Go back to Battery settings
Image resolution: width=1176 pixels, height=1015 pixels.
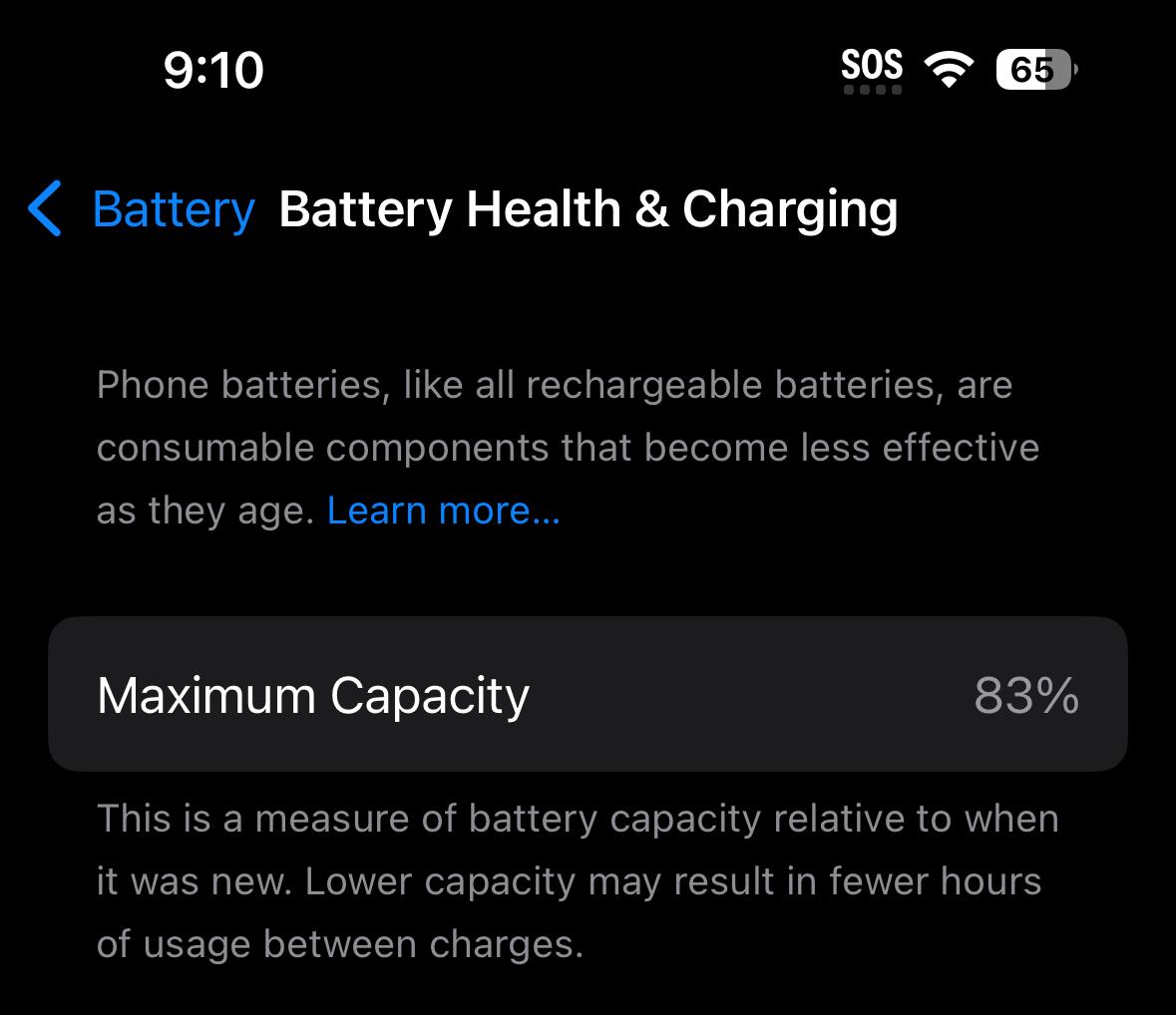pyautogui.click(x=142, y=209)
